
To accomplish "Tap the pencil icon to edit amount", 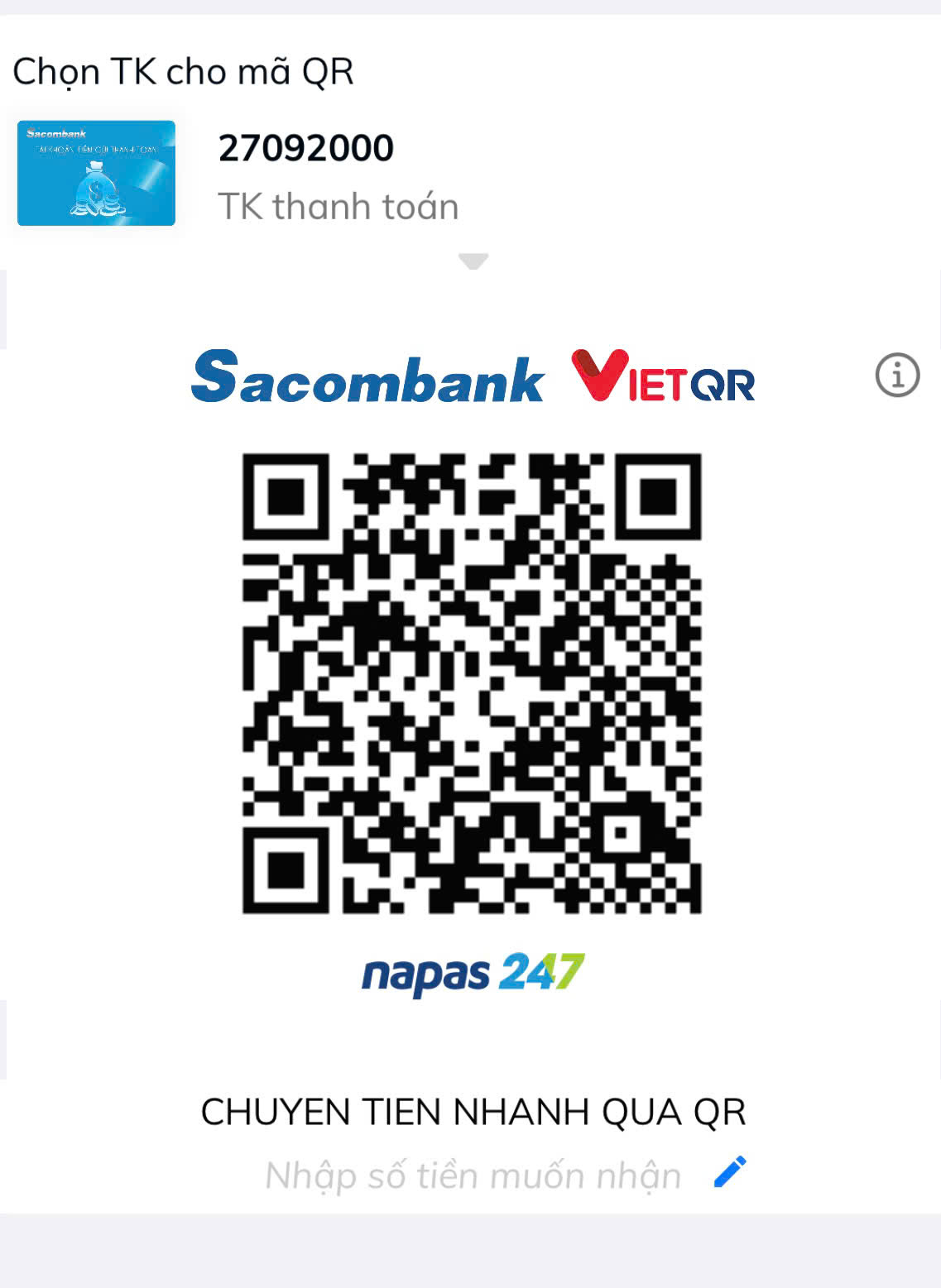I will click(730, 1171).
